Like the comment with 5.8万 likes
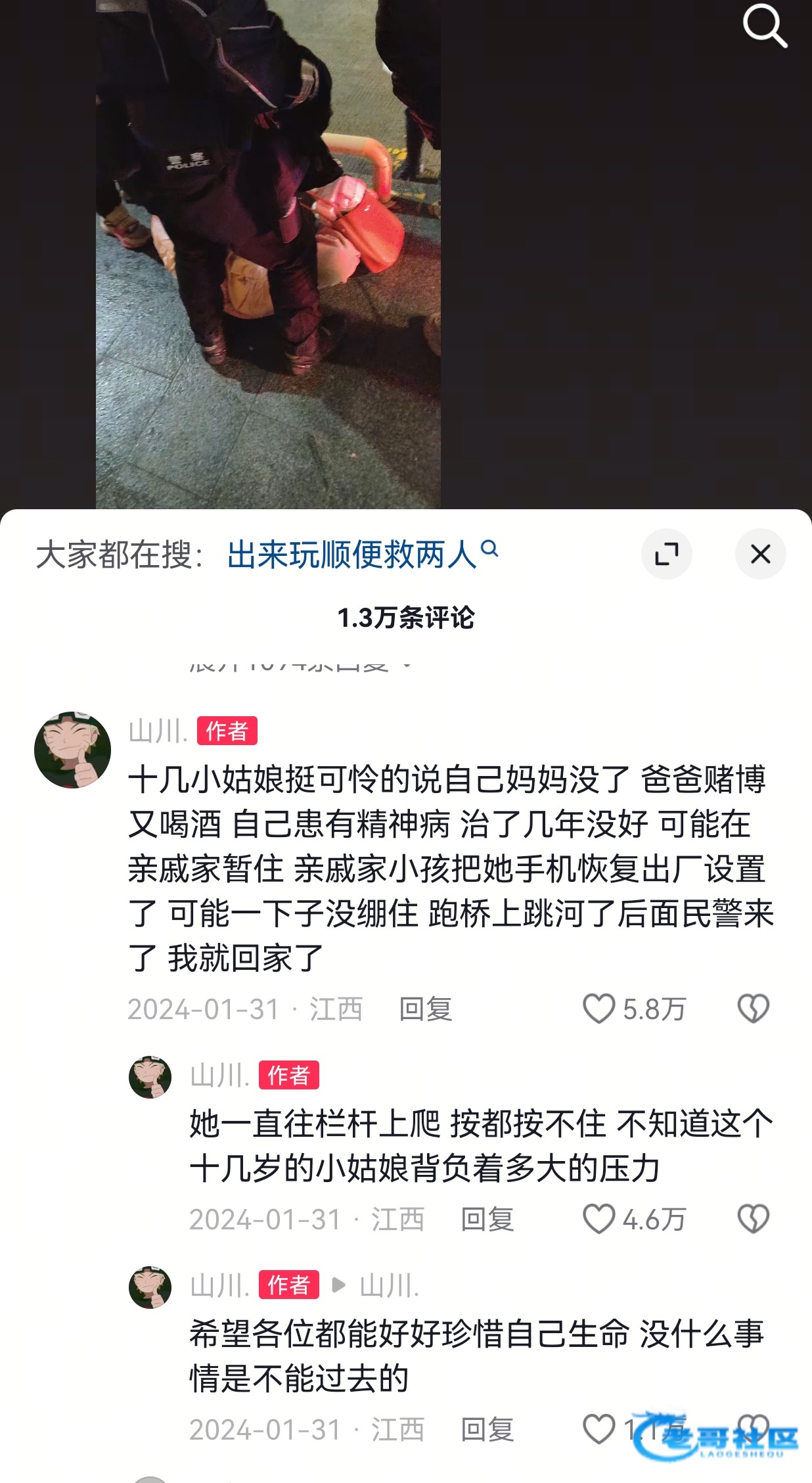The image size is (812, 1483). [598, 1009]
